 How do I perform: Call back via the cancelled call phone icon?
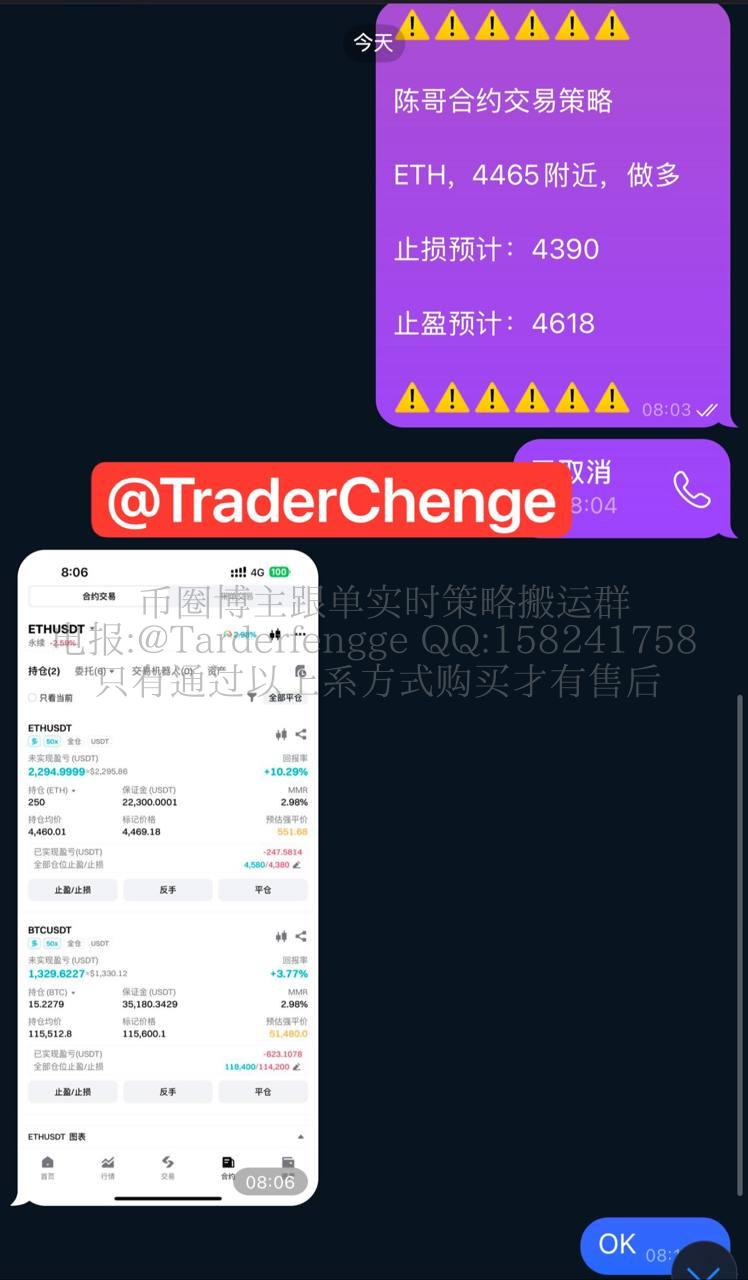pos(692,489)
